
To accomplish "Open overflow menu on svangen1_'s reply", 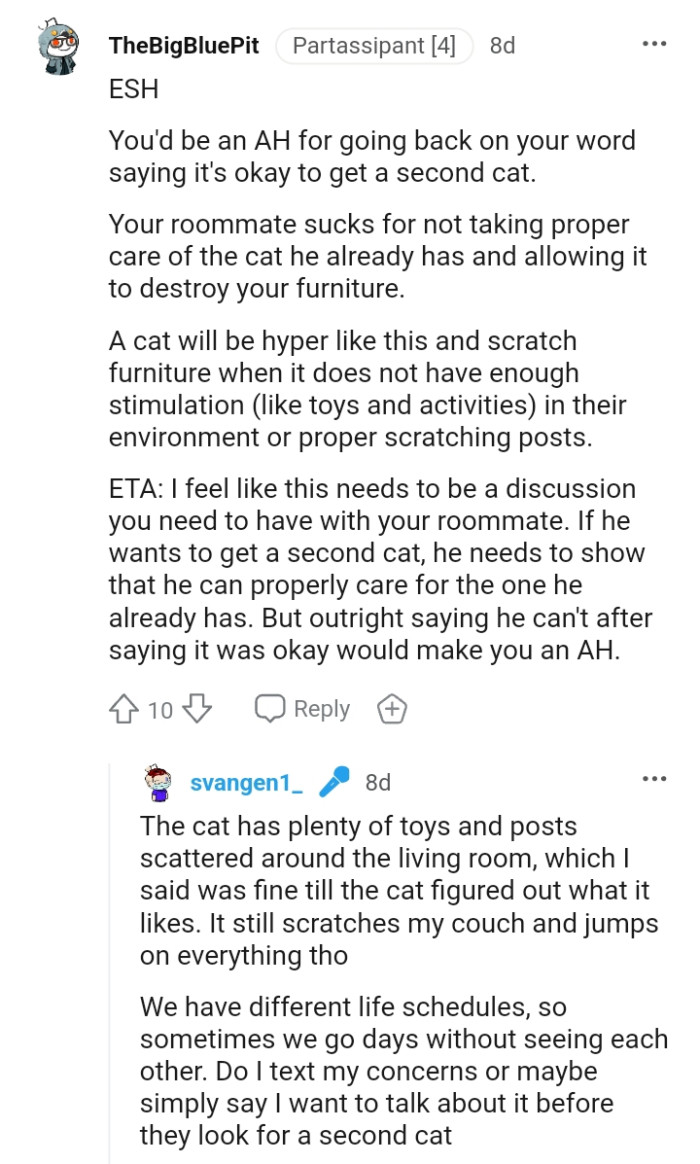I will click(x=654, y=779).
